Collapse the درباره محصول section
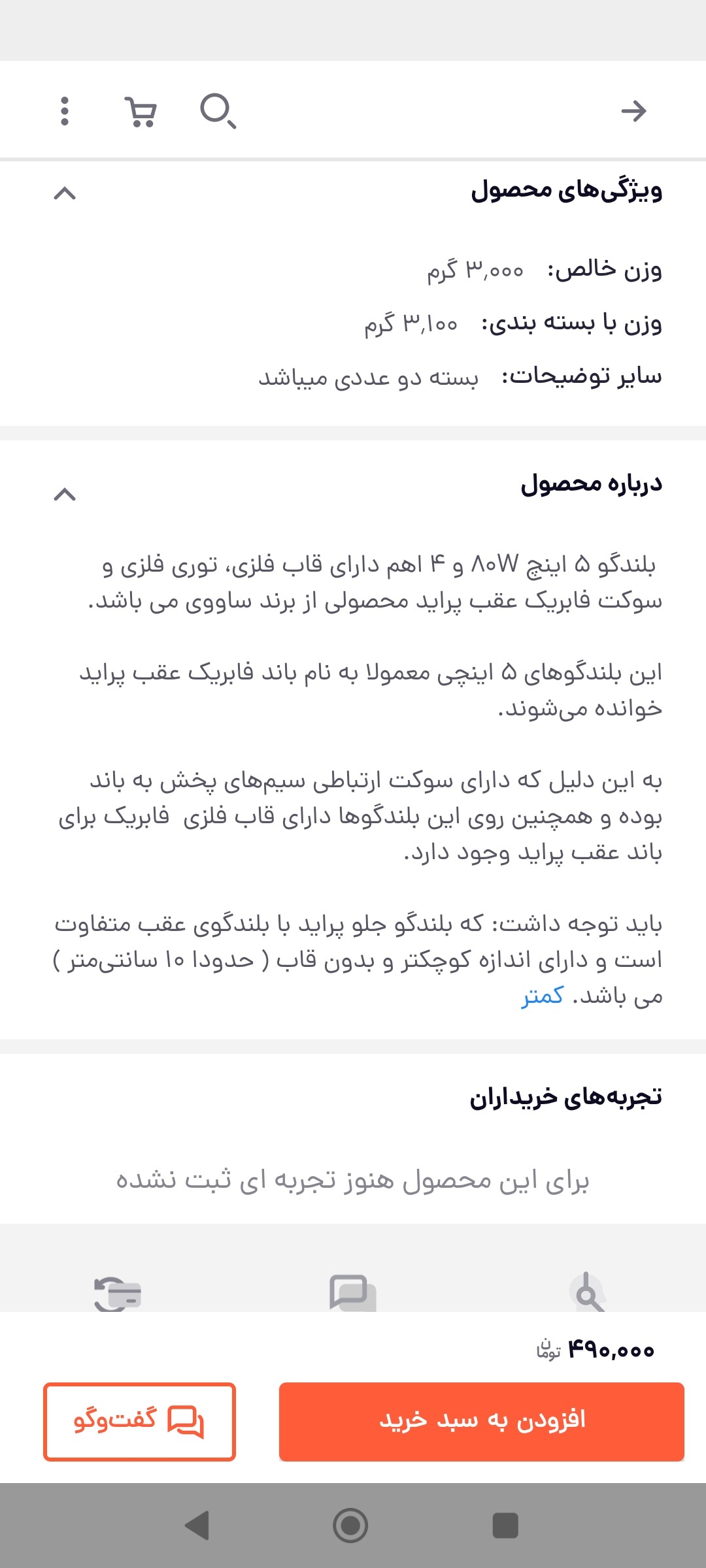 pyautogui.click(x=65, y=495)
